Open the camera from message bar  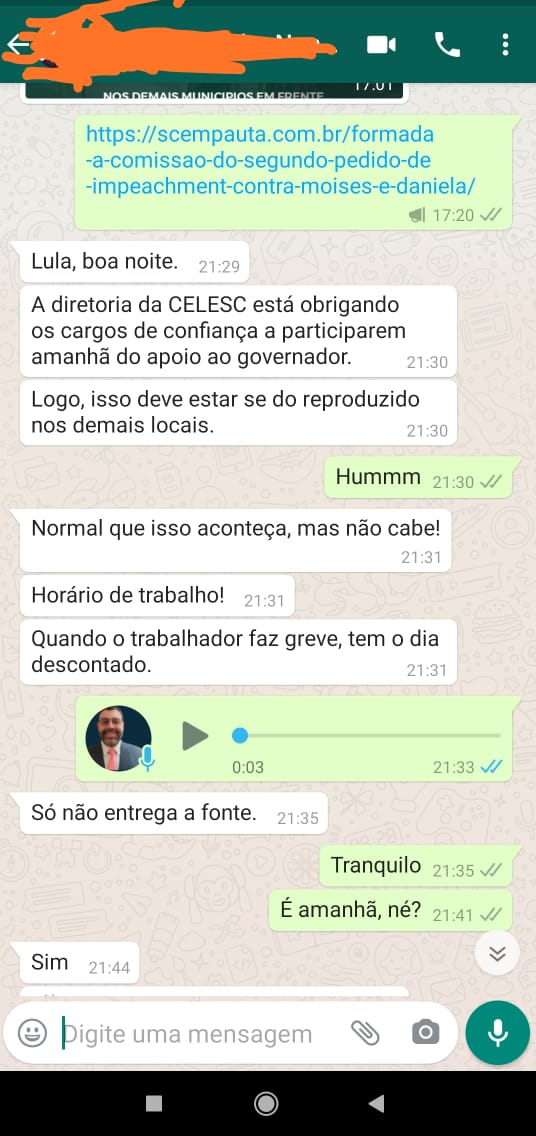point(425,1032)
